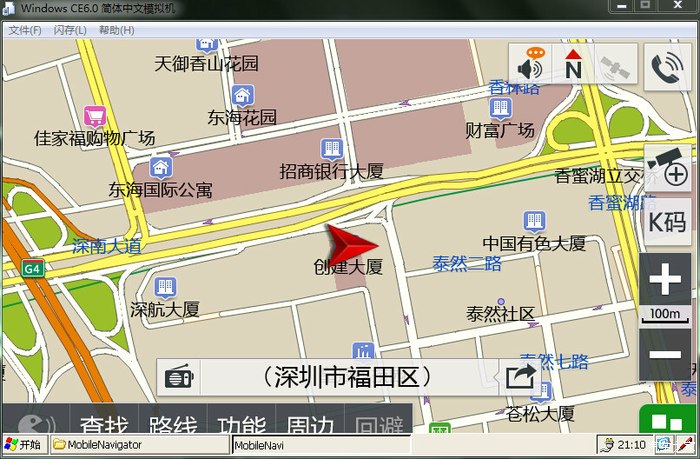Tap the radio icon beside 深圳市福田区
The image size is (700, 459).
tap(180, 377)
